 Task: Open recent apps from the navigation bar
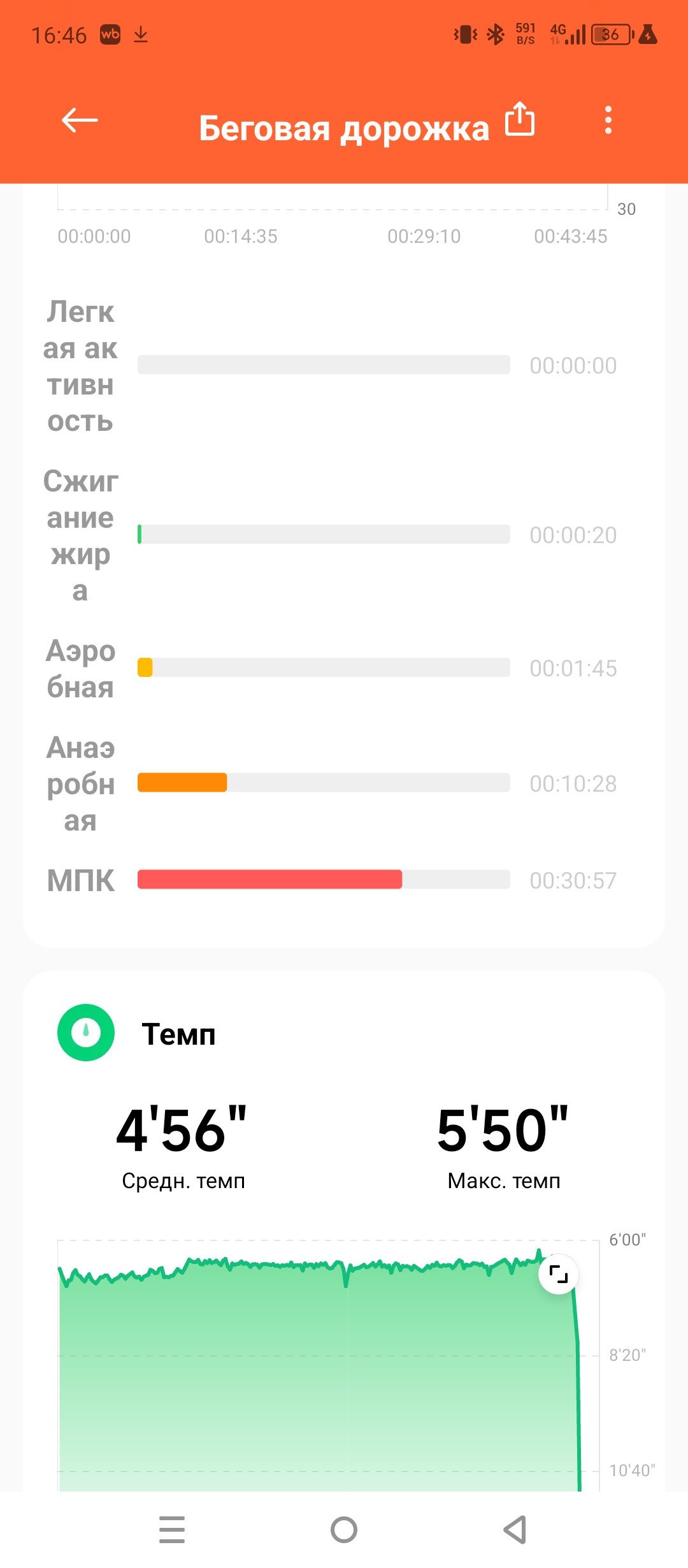172,1529
